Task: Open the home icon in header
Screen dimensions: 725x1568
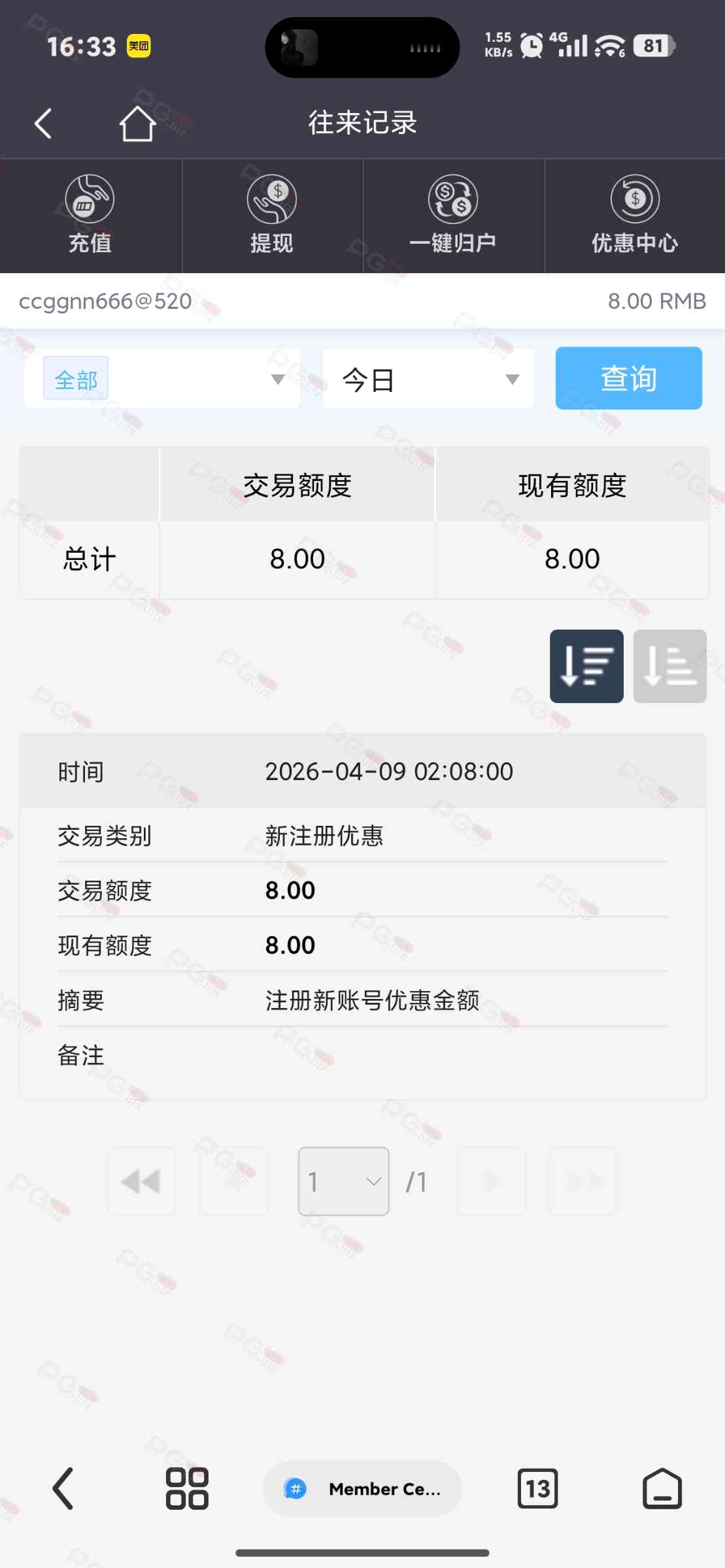Action: 137,123
